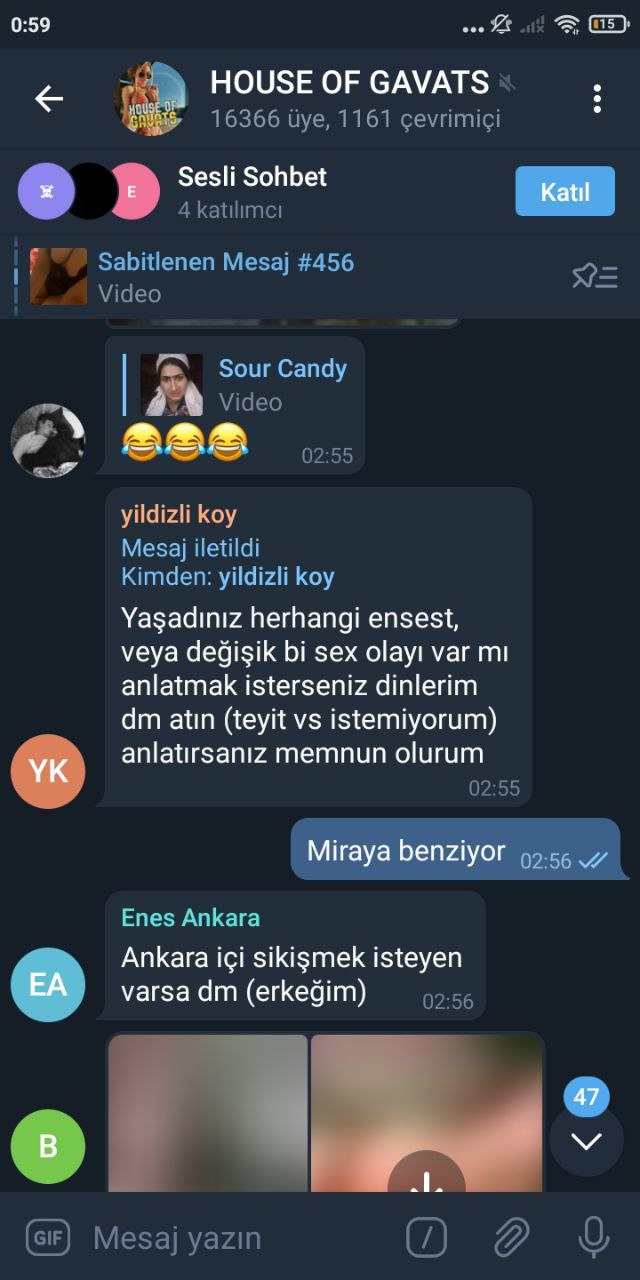
Task: Go back using the header arrow
Action: point(48,98)
